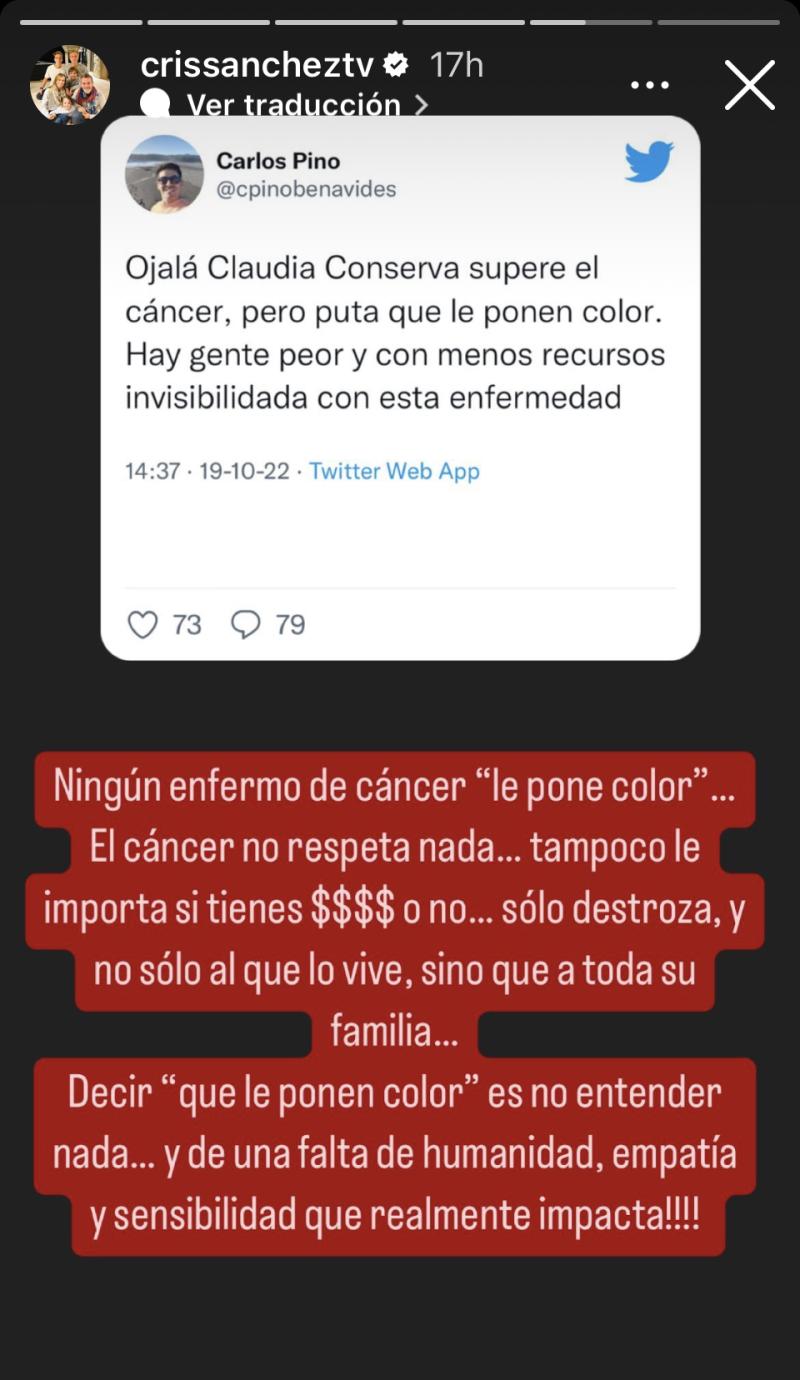
Task: Click the Twitter Web App source link
Action: pos(395,471)
